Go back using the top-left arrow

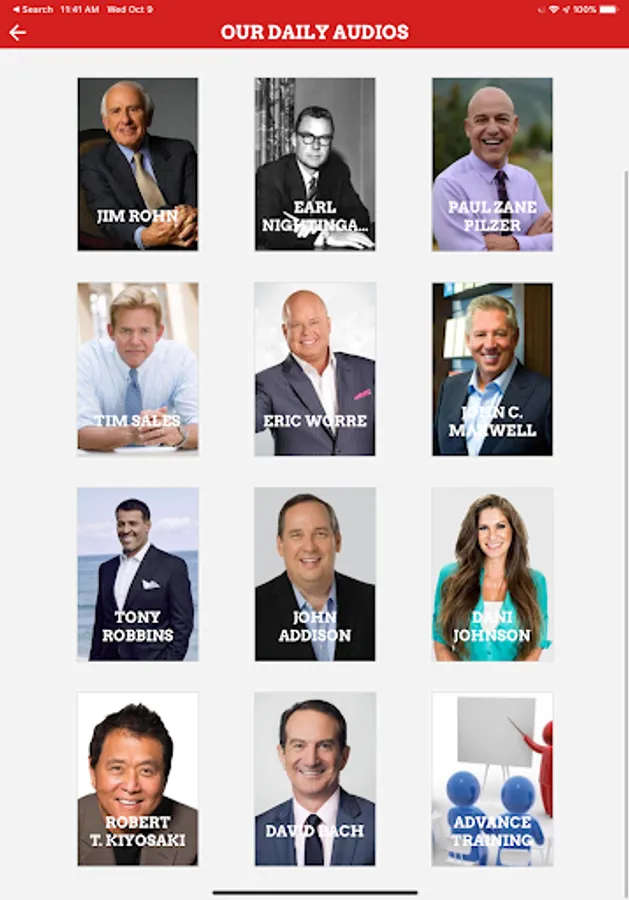pos(17,32)
